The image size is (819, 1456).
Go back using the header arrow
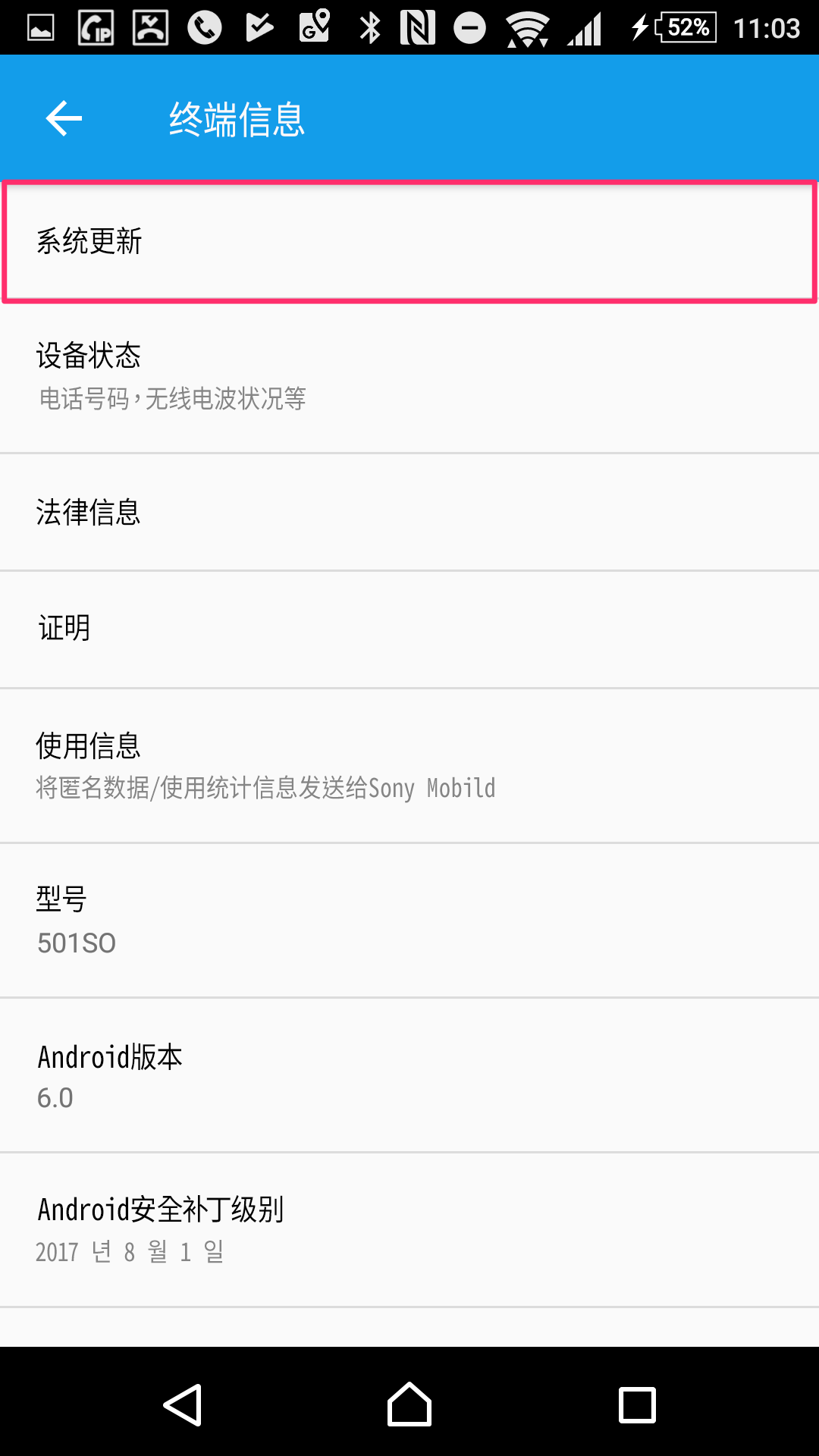coord(64,118)
